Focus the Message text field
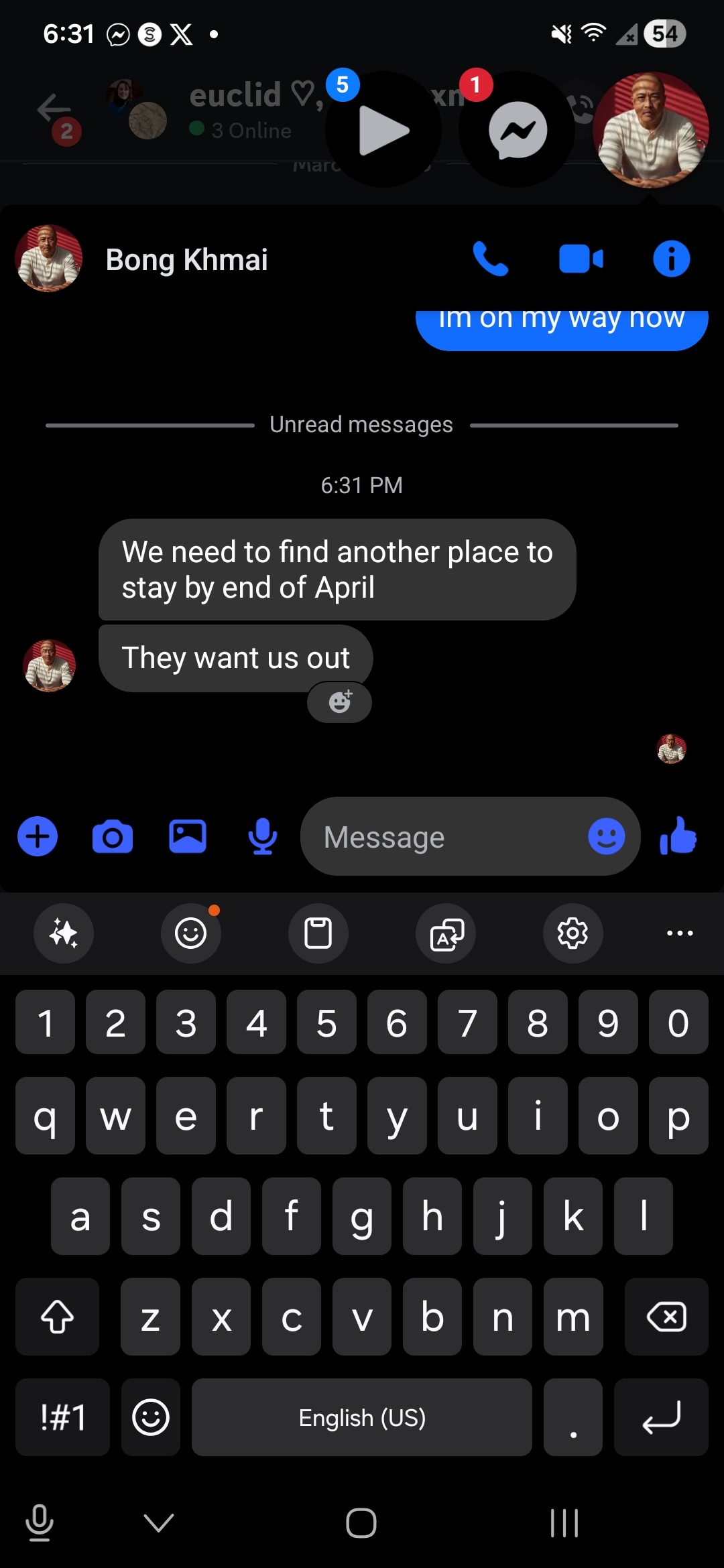Screen dimensions: 724x1568 [442, 837]
